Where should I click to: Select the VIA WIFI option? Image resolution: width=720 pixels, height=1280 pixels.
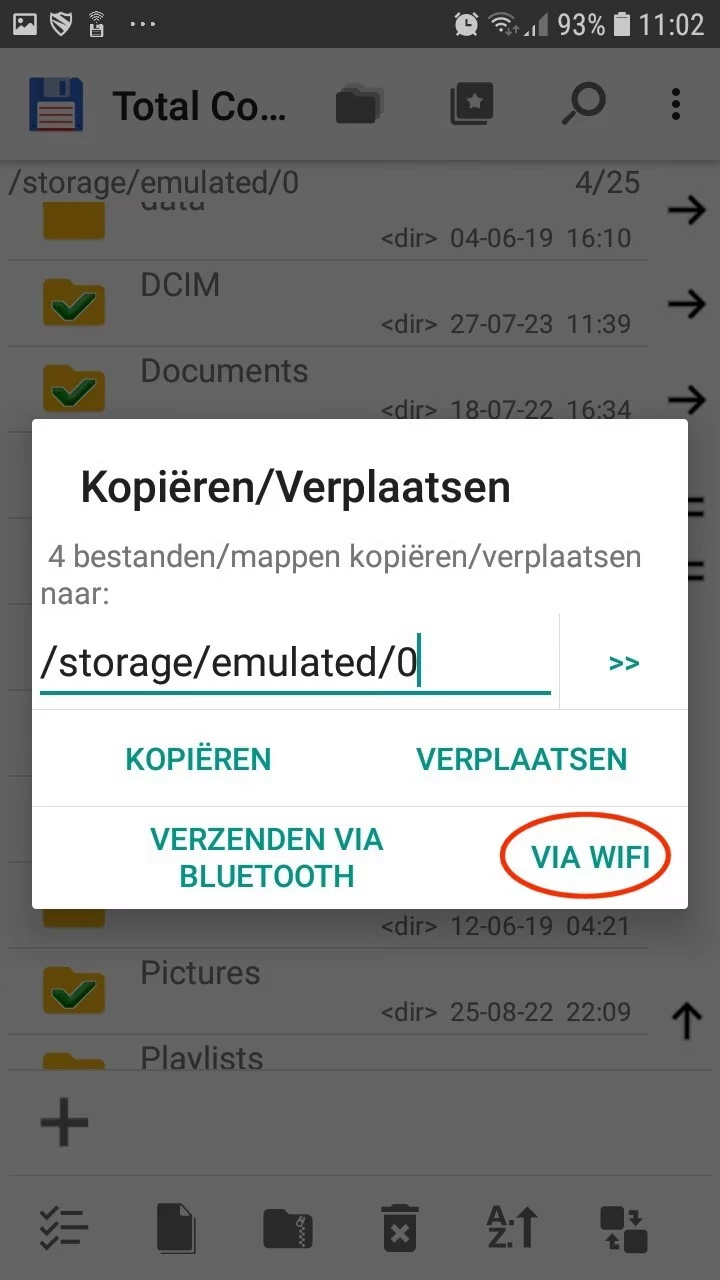(x=590, y=857)
